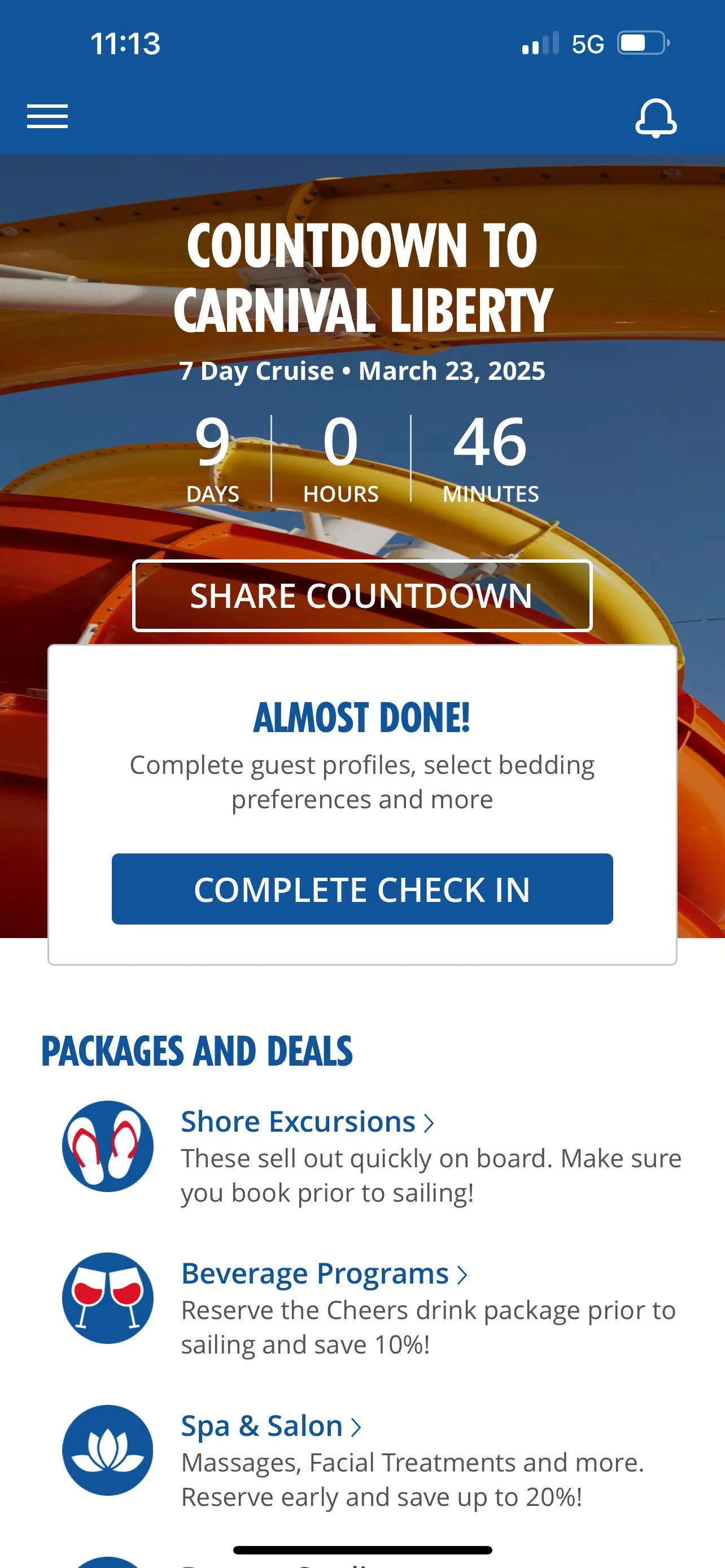Viewport: 725px width, 1568px height.
Task: Open the hamburger drawer menu
Action: (47, 116)
